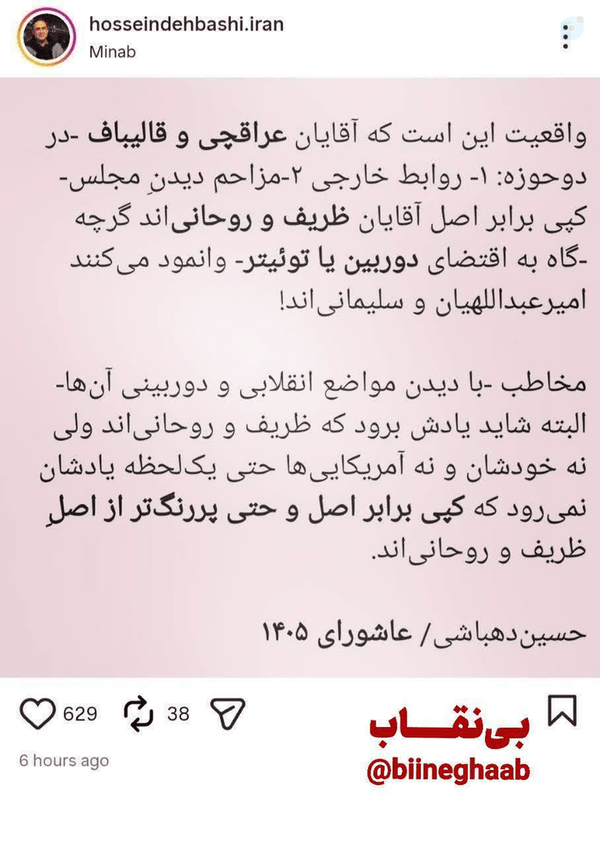Like the post with the heart icon

[38, 714]
